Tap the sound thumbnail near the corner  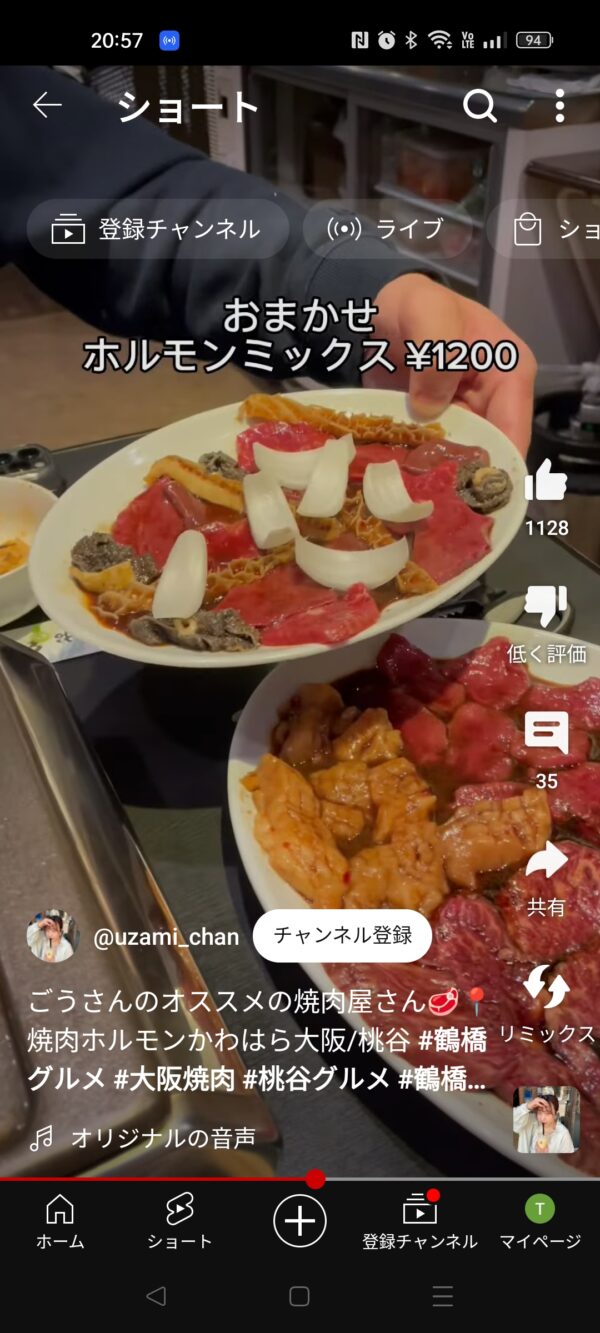click(x=546, y=1119)
